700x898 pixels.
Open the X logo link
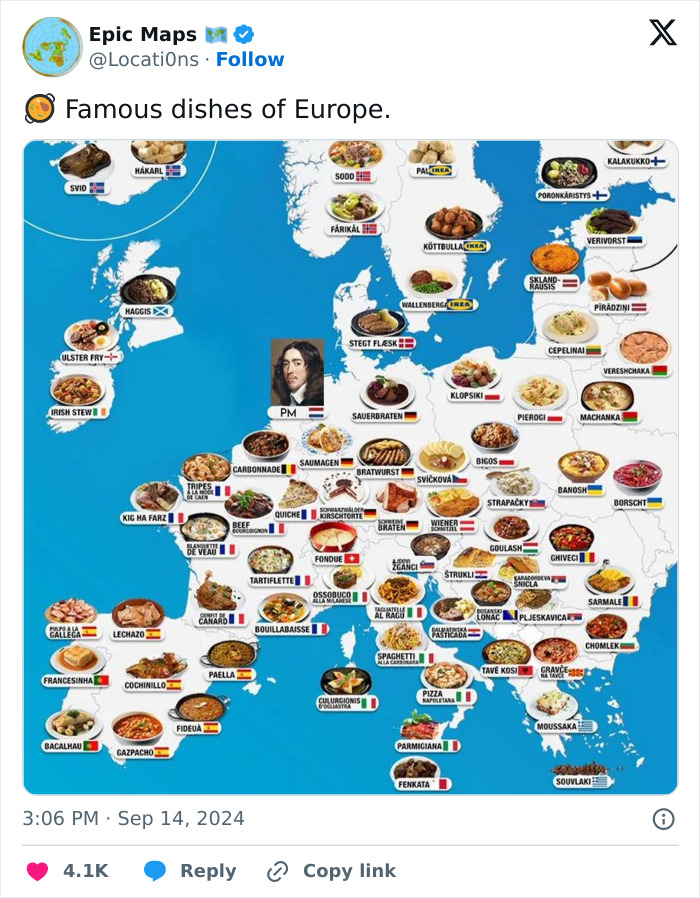pos(662,33)
